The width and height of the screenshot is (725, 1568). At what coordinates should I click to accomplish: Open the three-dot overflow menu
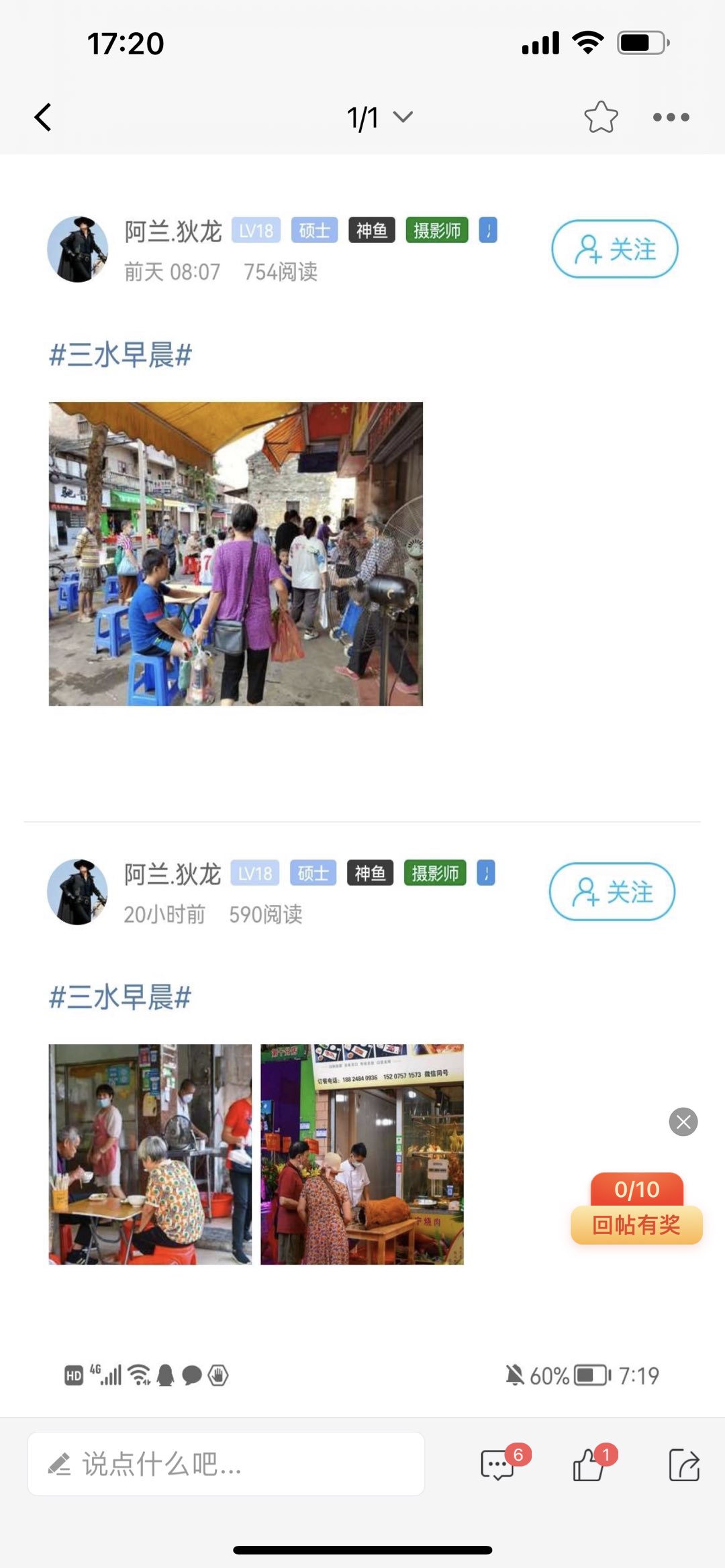671,117
